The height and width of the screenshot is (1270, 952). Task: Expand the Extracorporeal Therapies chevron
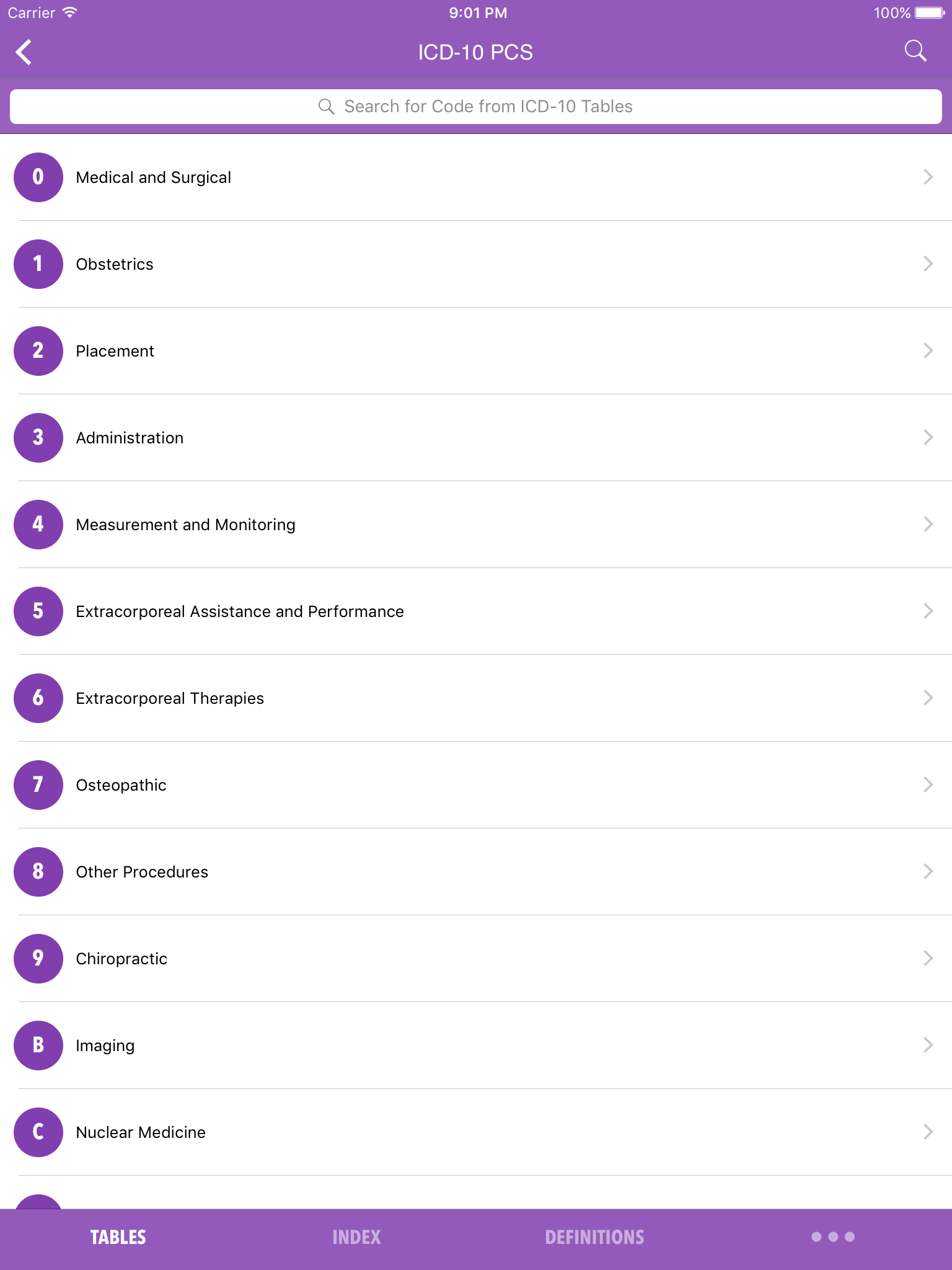point(928,698)
